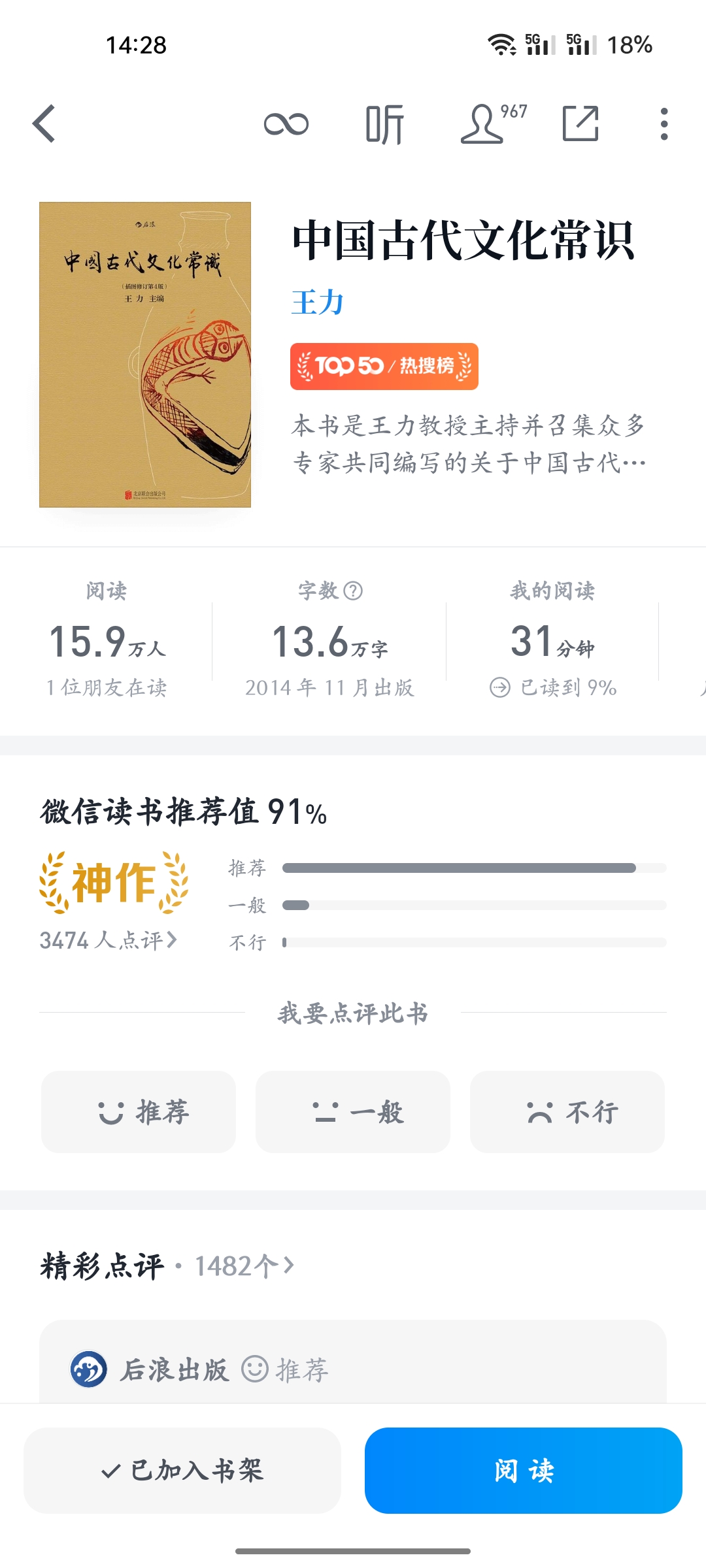
Task: Start reading with the blue 阅读 button
Action: click(x=524, y=1470)
